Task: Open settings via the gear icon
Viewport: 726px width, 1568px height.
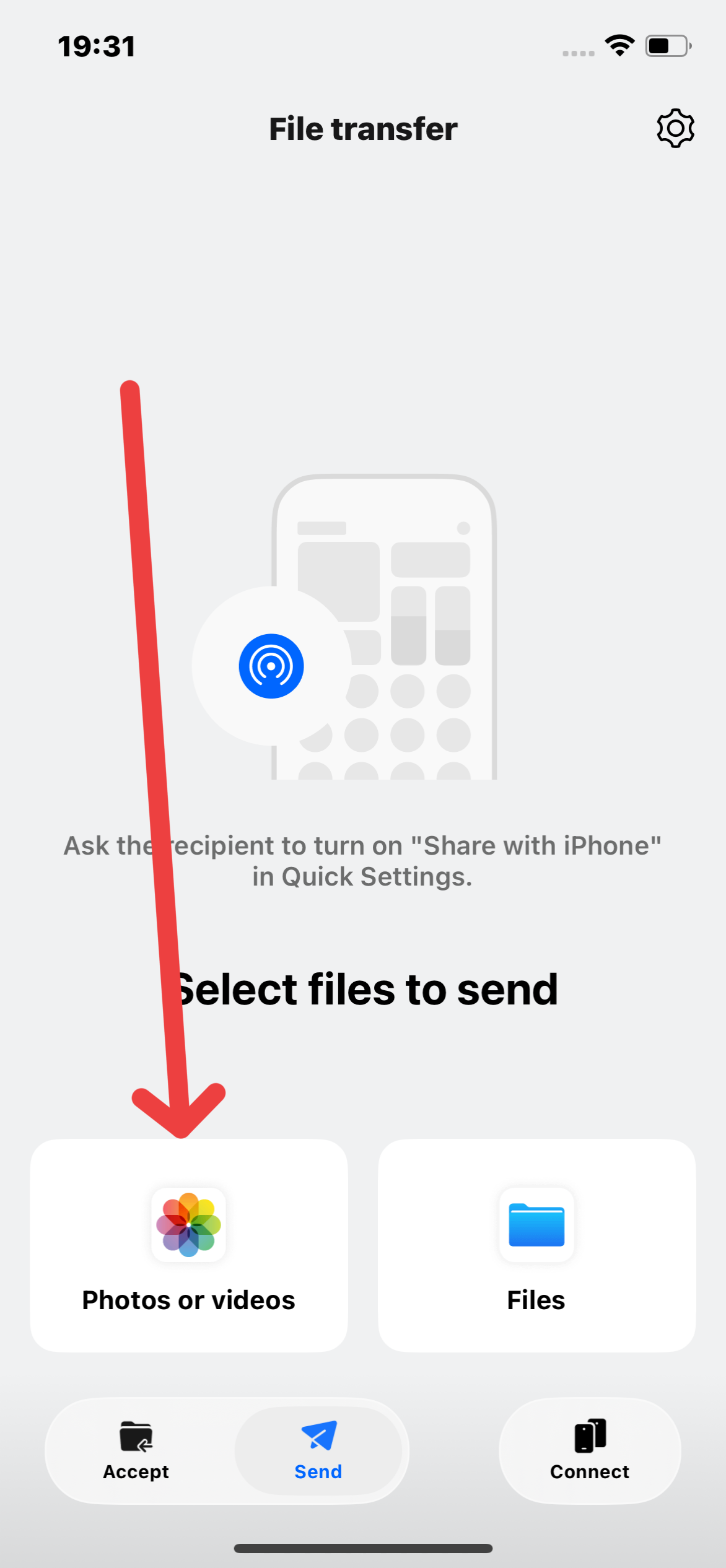Action: pyautogui.click(x=675, y=129)
